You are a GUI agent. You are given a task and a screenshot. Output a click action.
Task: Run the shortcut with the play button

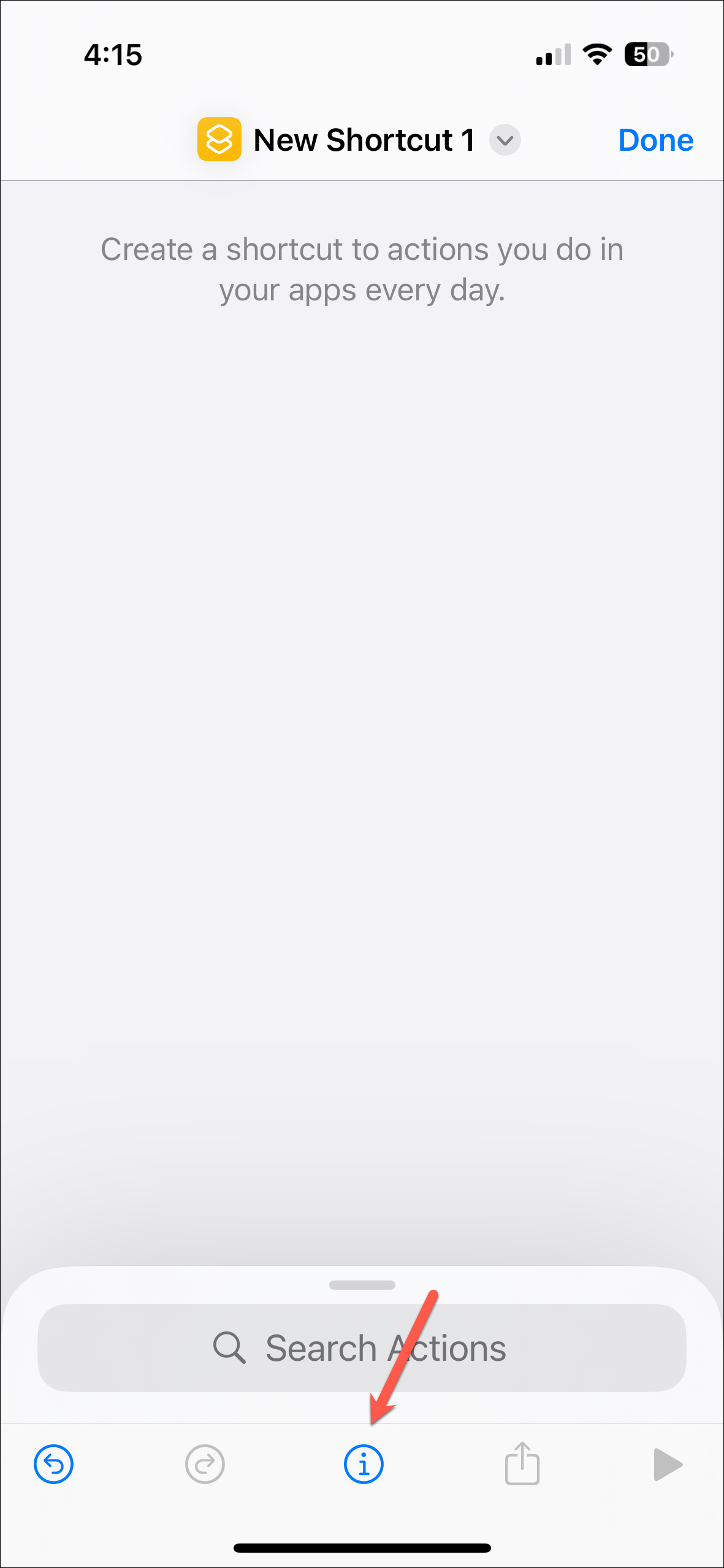pyautogui.click(x=668, y=1464)
